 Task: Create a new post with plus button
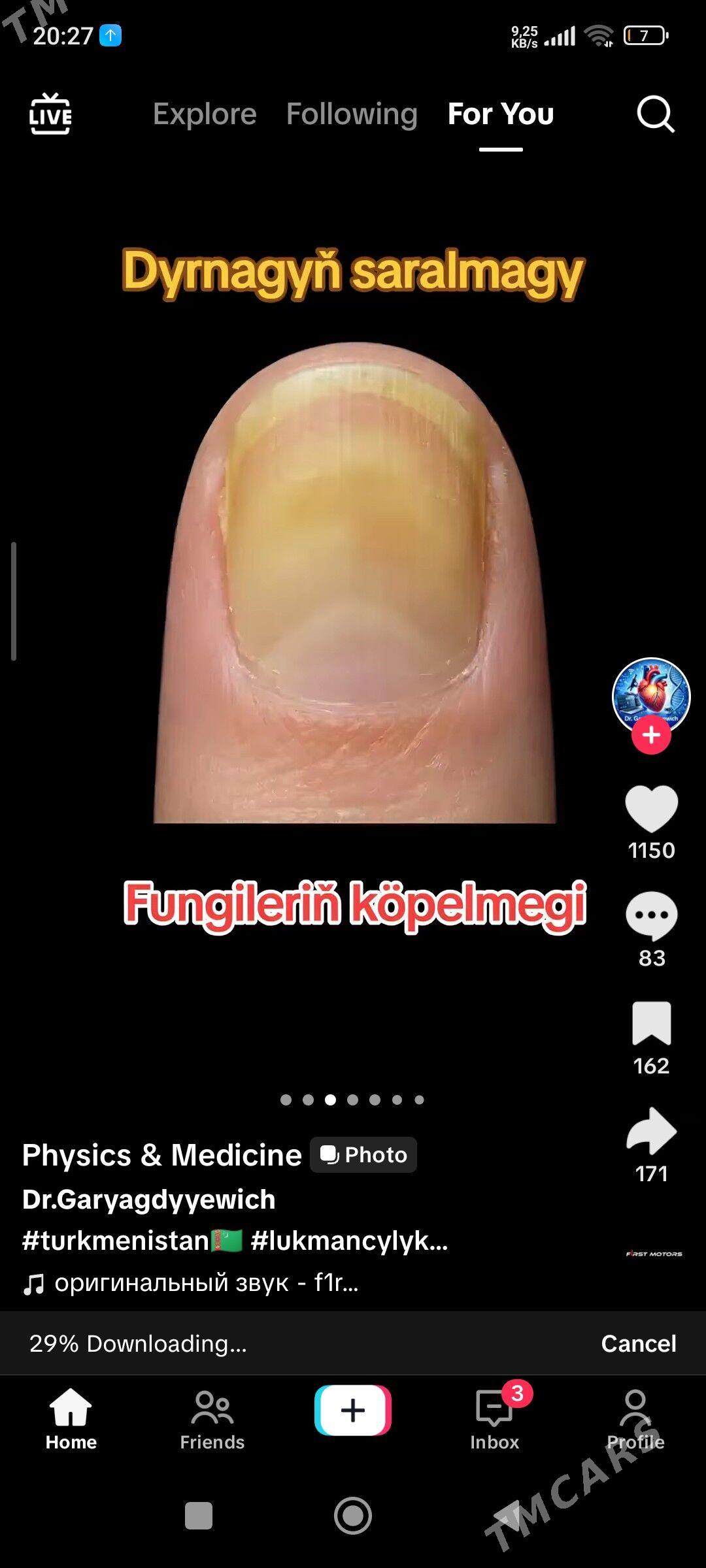pos(353,1410)
